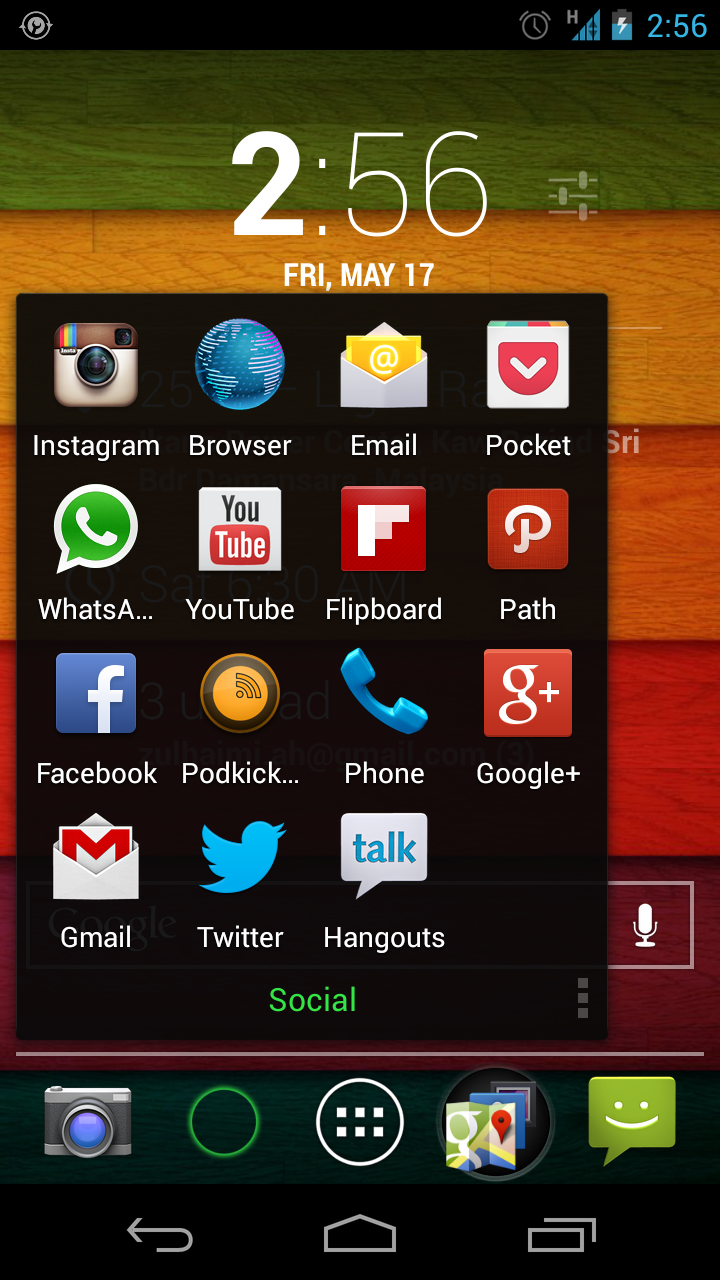This screenshot has height=1280, width=720.
Task: Open the app drawer
Action: [x=360, y=1123]
